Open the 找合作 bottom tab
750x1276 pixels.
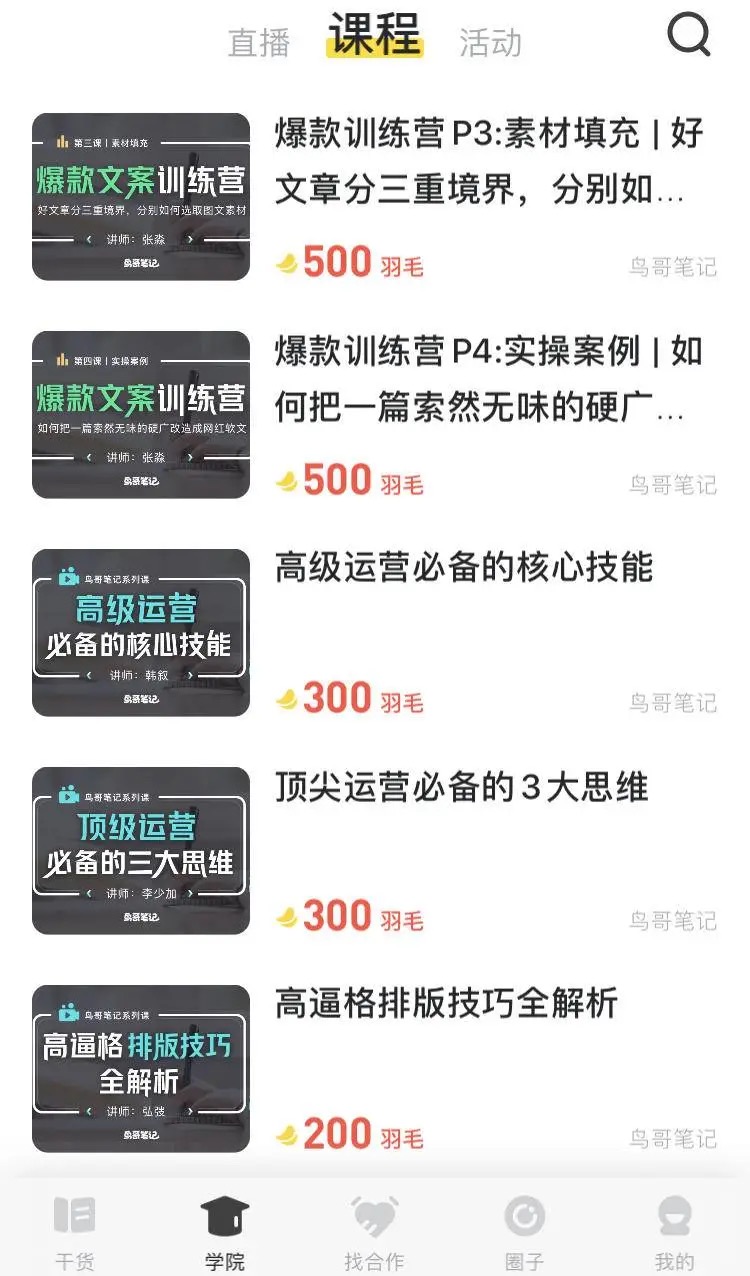pos(375,1232)
